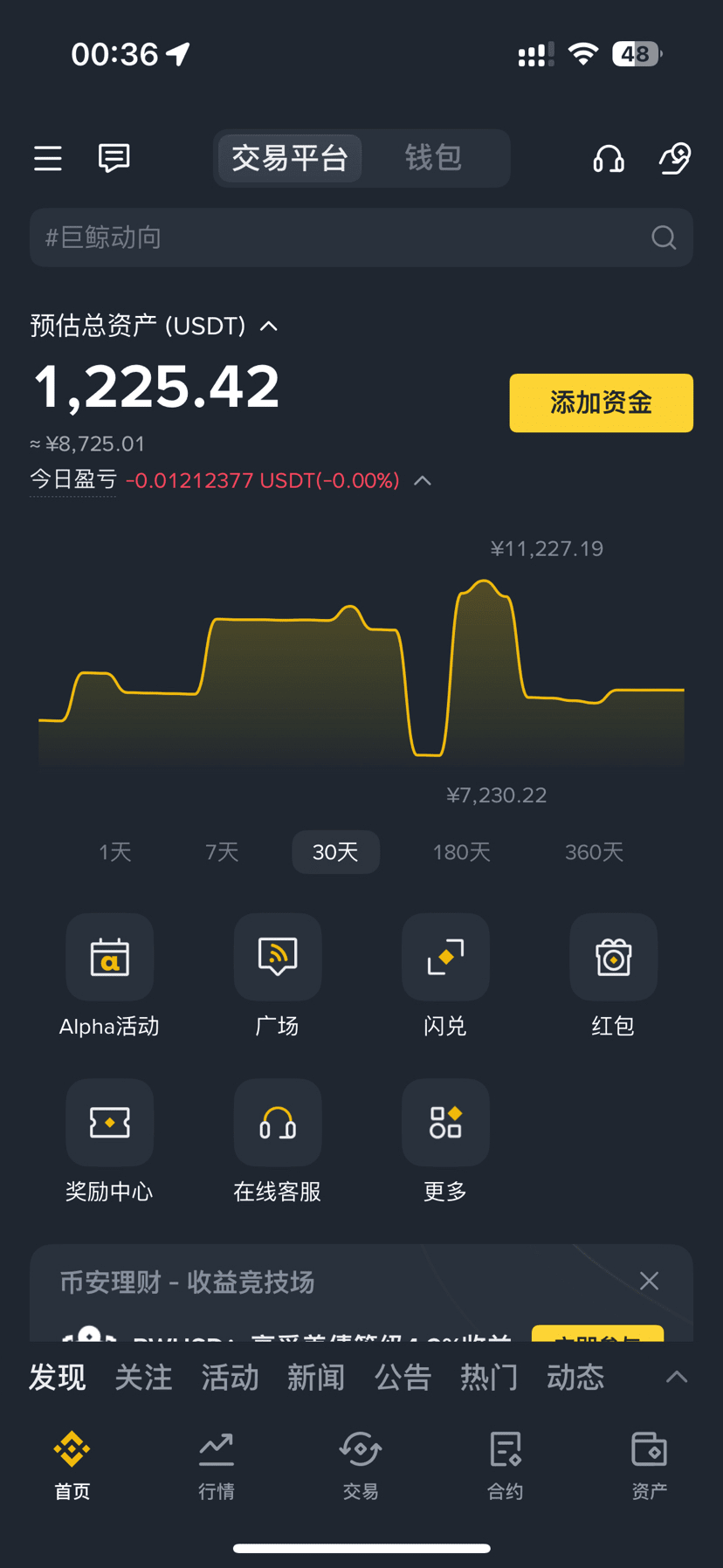This screenshot has height=1568, width=723.
Task: Open the customer support headset icon
Action: [609, 158]
